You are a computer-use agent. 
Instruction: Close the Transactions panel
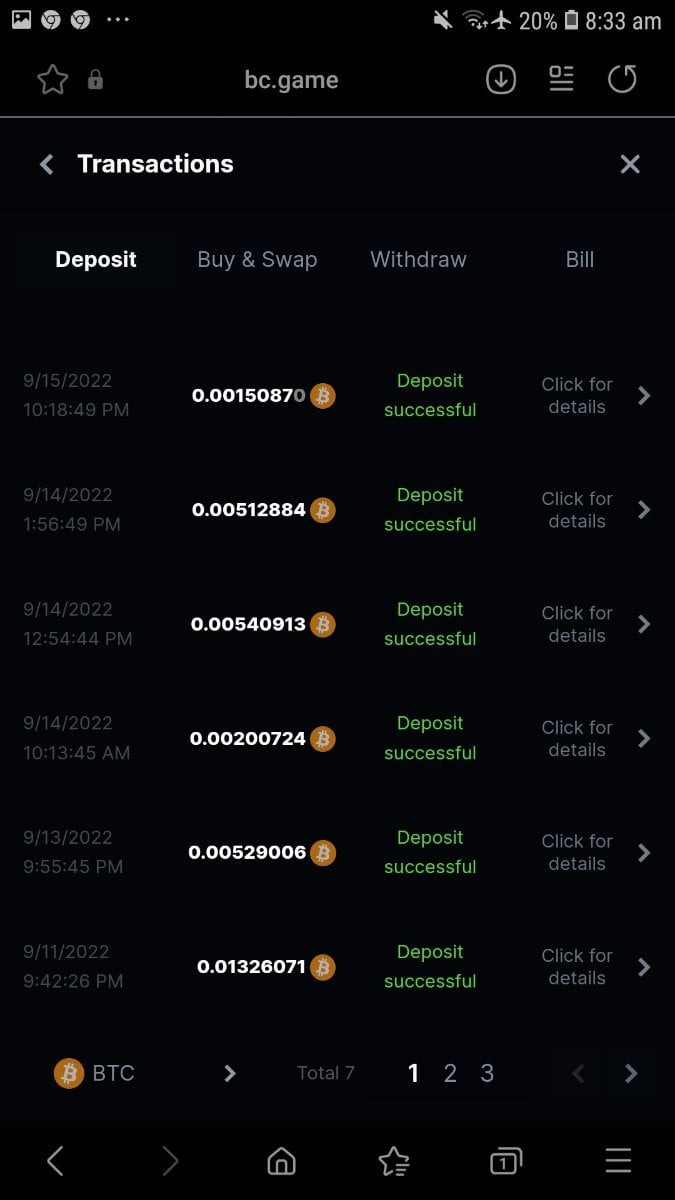point(629,165)
